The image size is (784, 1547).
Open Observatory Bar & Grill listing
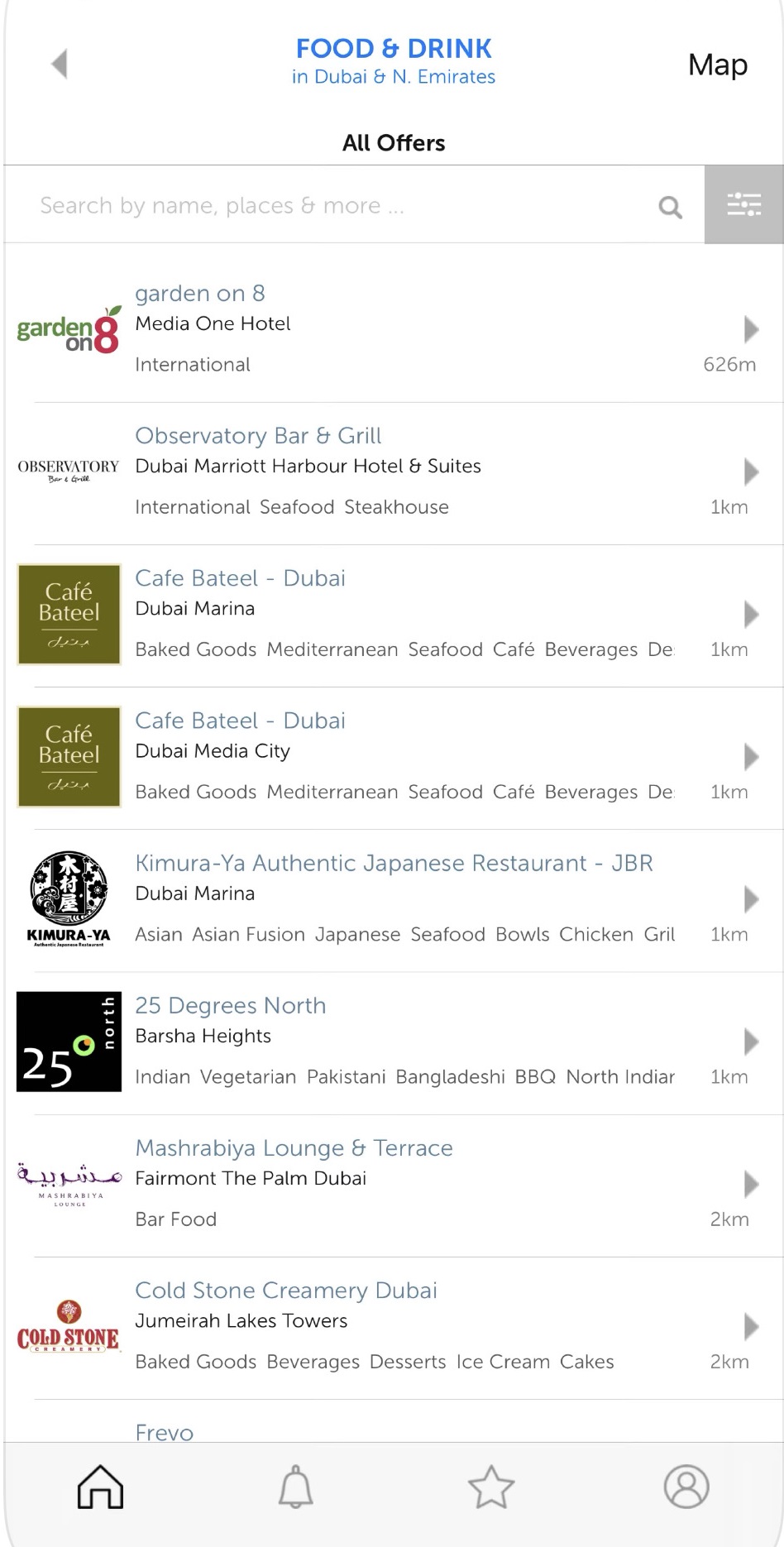pos(394,472)
